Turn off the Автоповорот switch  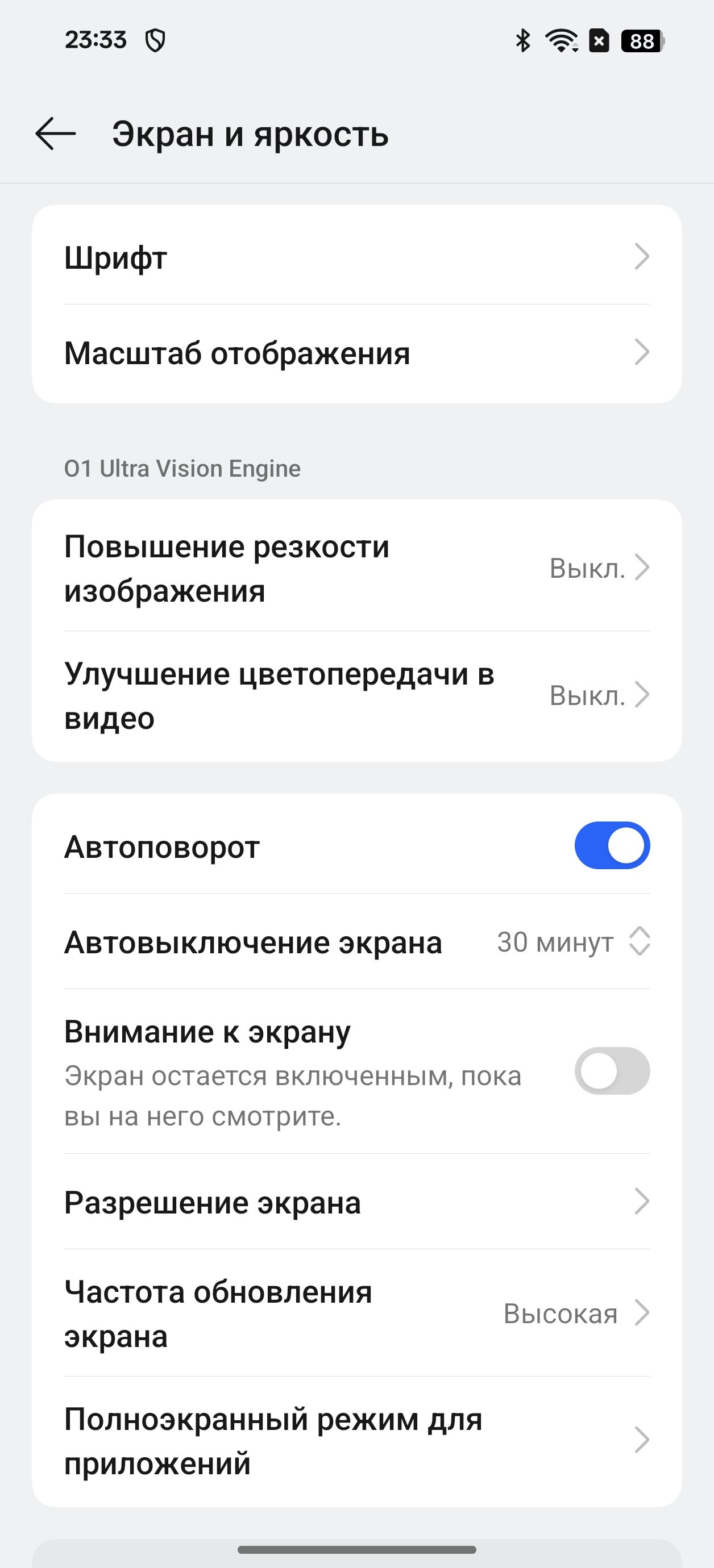[x=612, y=845]
